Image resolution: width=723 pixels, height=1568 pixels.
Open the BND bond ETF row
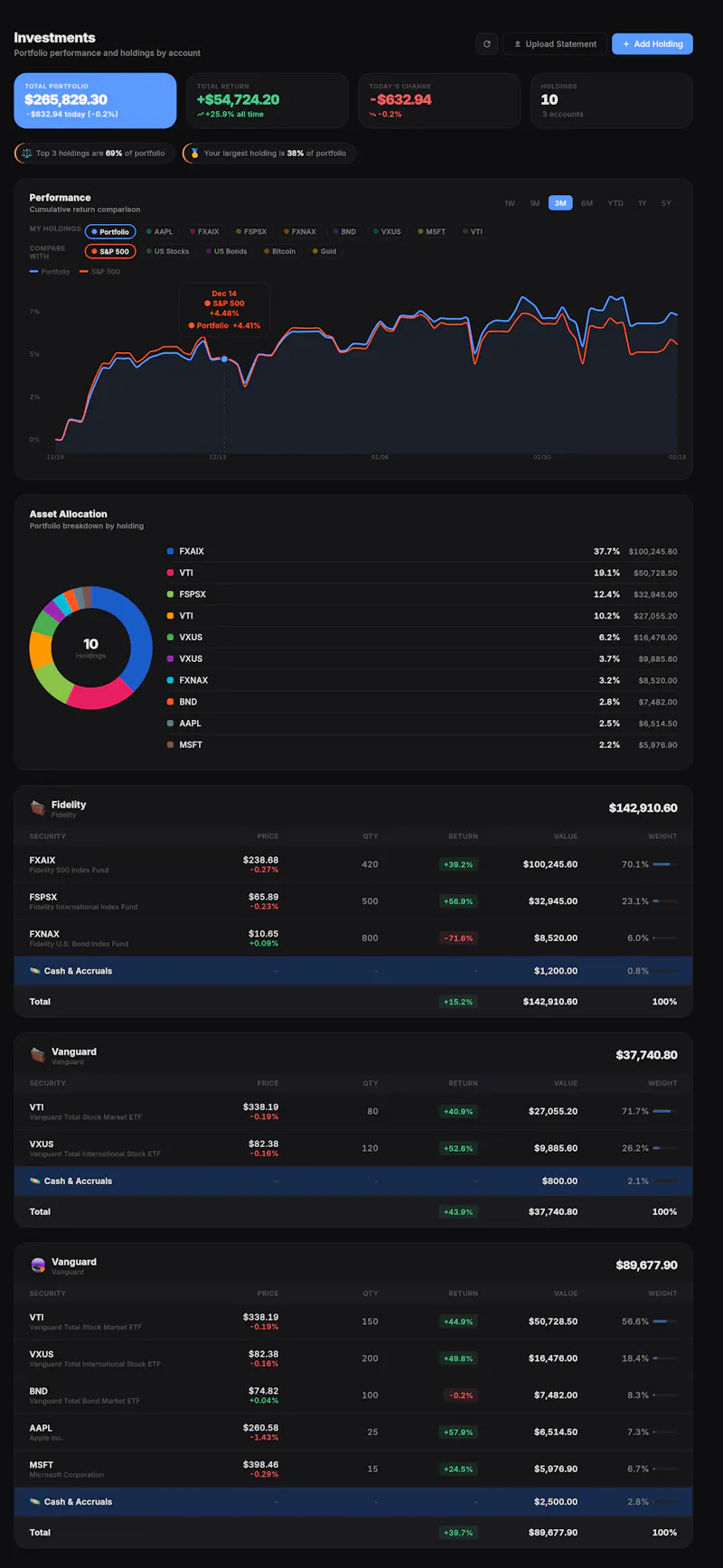(x=353, y=1395)
